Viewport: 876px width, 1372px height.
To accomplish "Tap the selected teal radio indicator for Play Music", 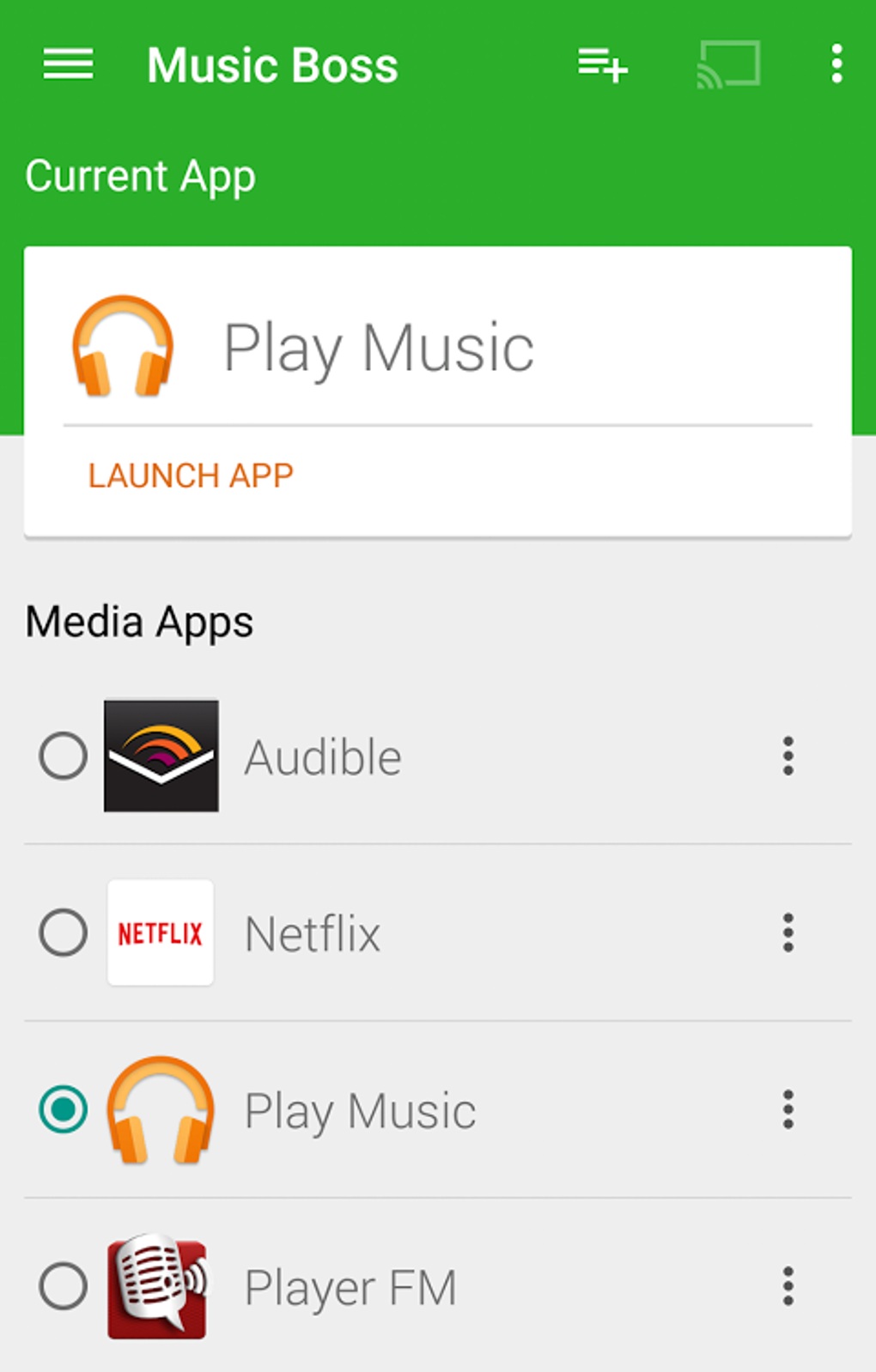I will coord(62,1109).
